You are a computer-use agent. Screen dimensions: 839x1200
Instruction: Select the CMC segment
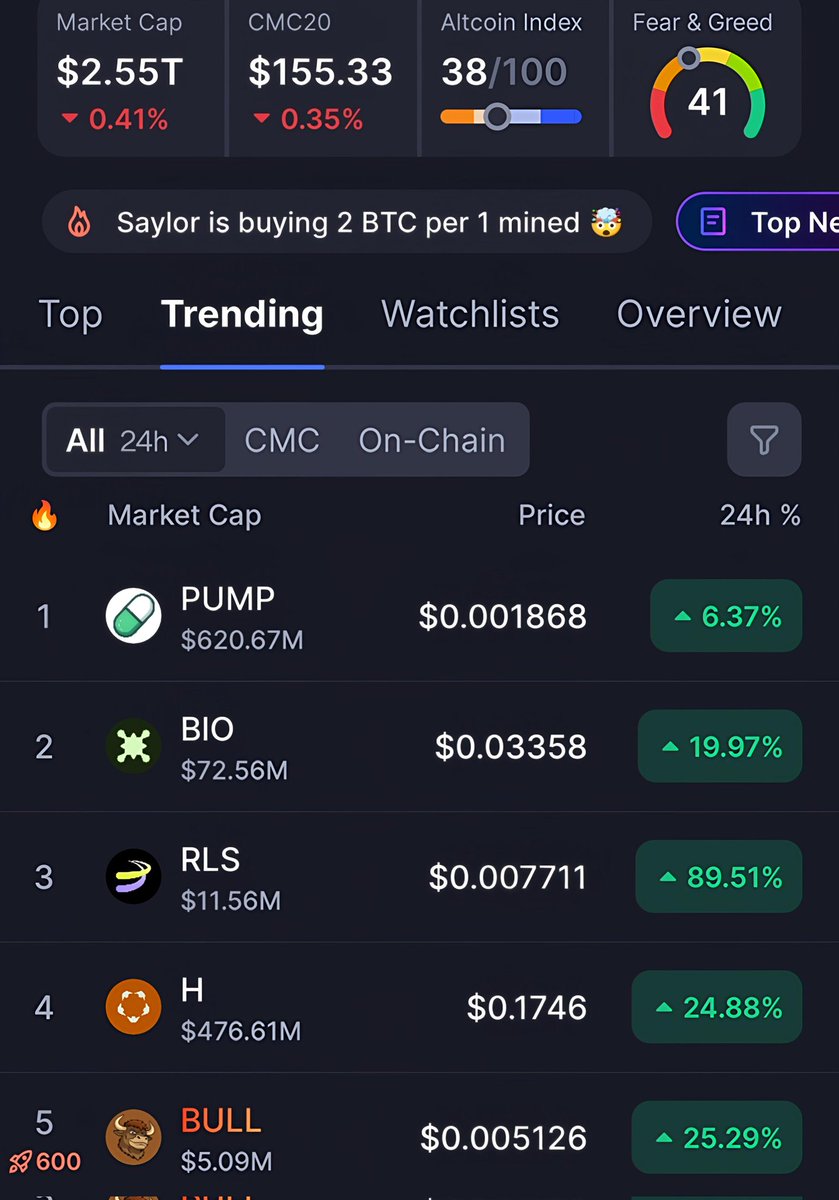(282, 440)
